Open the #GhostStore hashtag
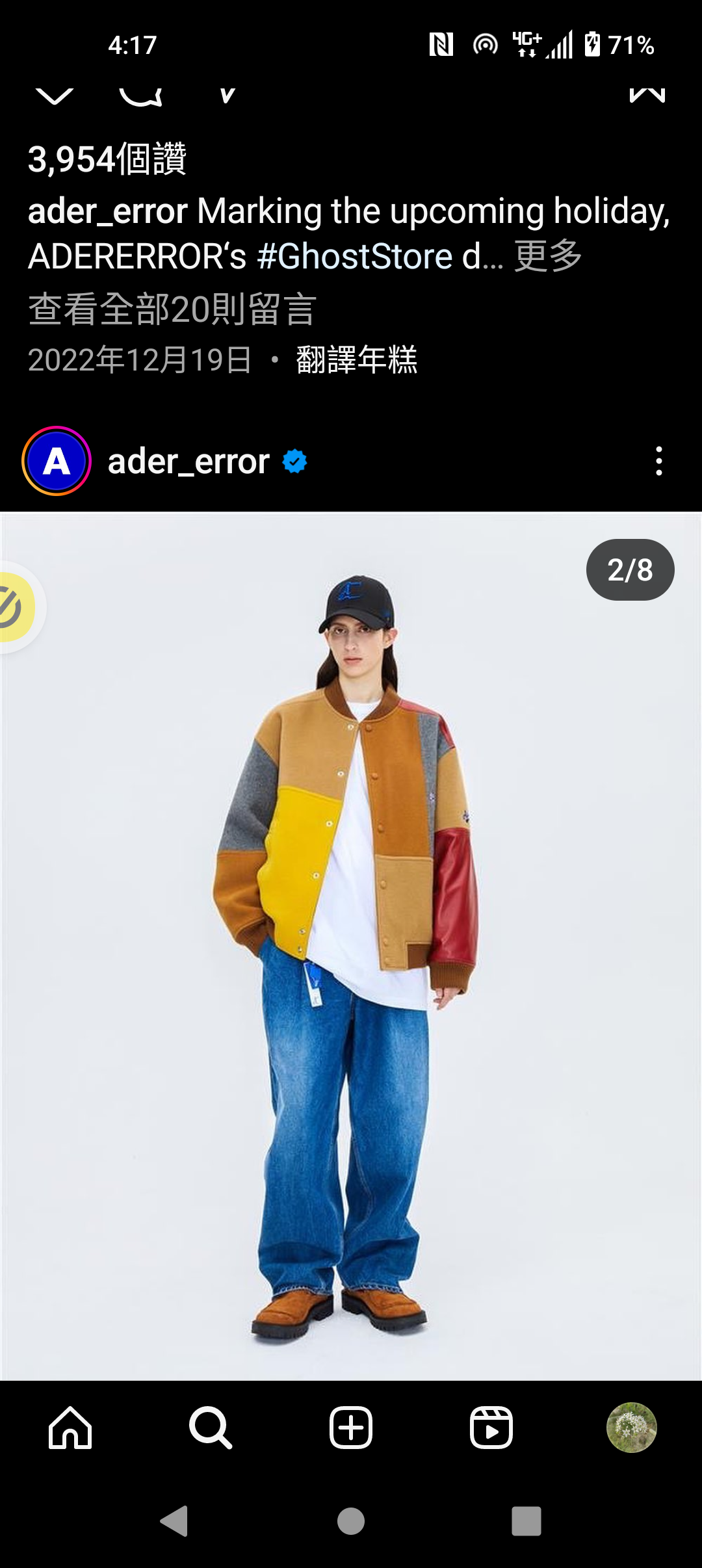Image resolution: width=702 pixels, height=1568 pixels. pos(354,256)
